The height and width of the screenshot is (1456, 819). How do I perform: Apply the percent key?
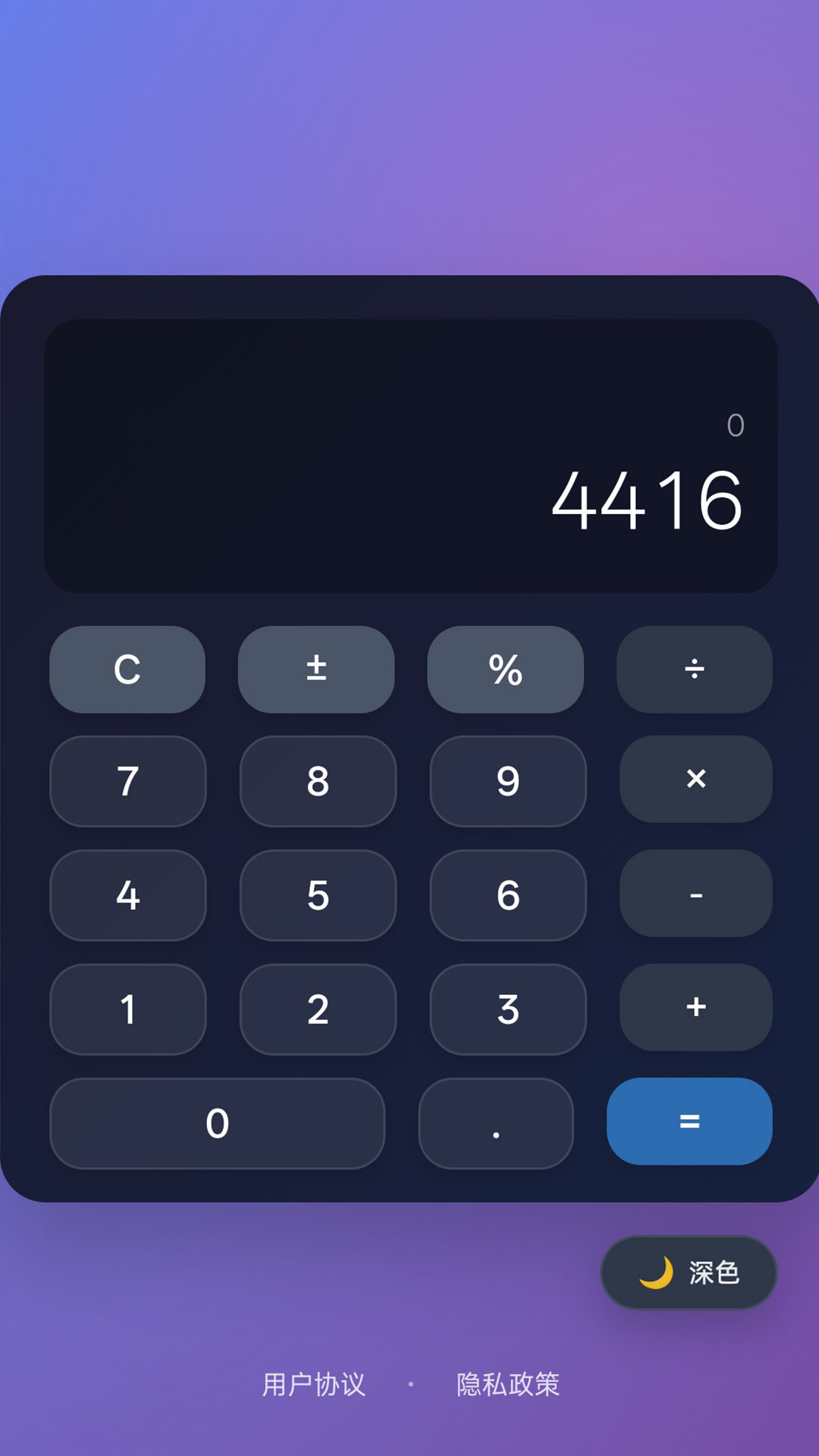click(505, 670)
